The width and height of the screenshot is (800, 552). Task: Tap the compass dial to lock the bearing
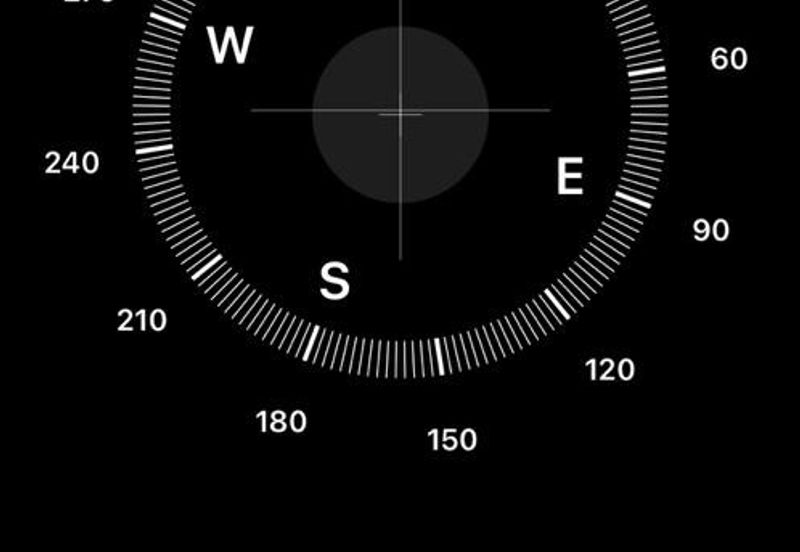point(400,115)
